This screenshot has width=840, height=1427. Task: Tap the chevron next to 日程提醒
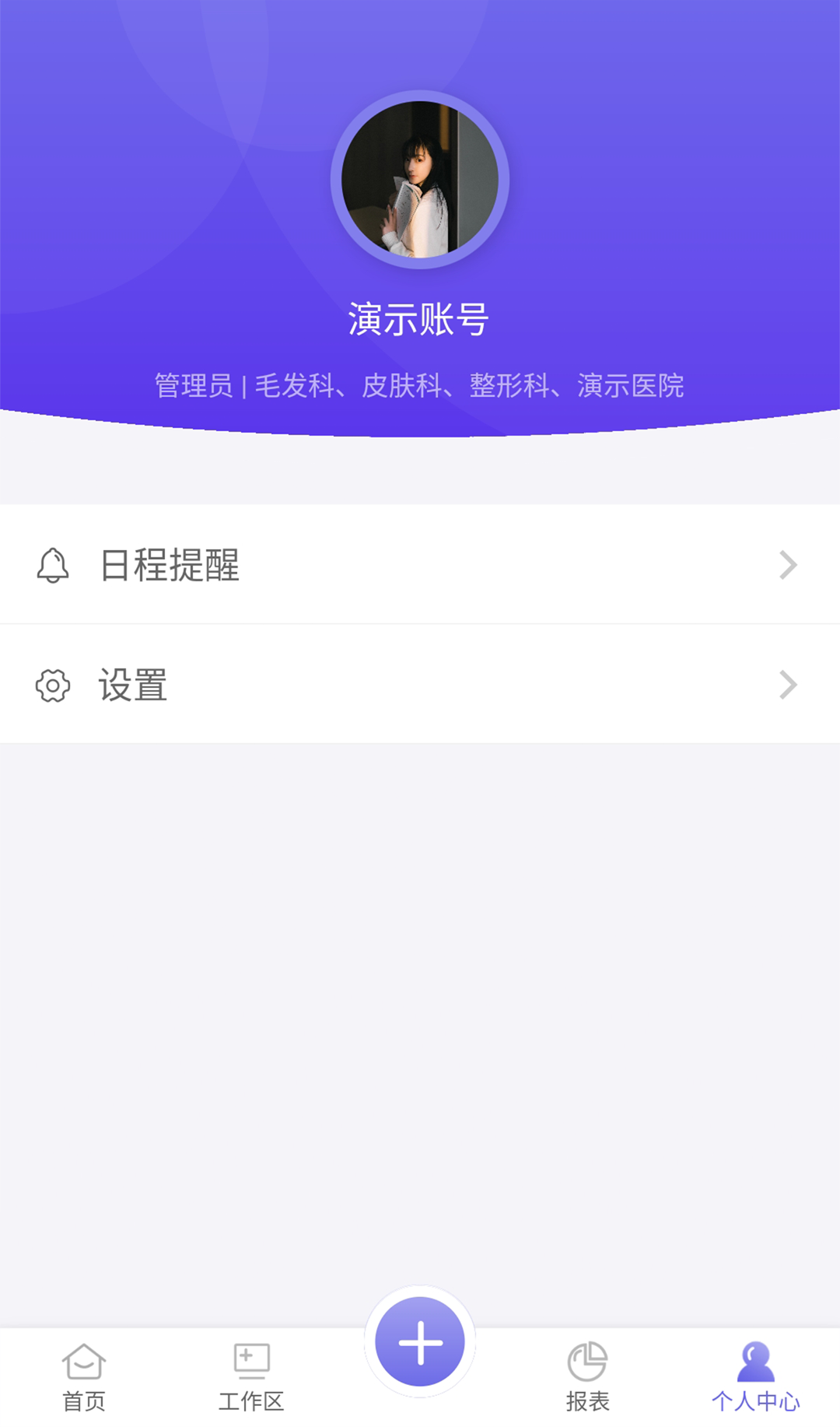point(789,566)
